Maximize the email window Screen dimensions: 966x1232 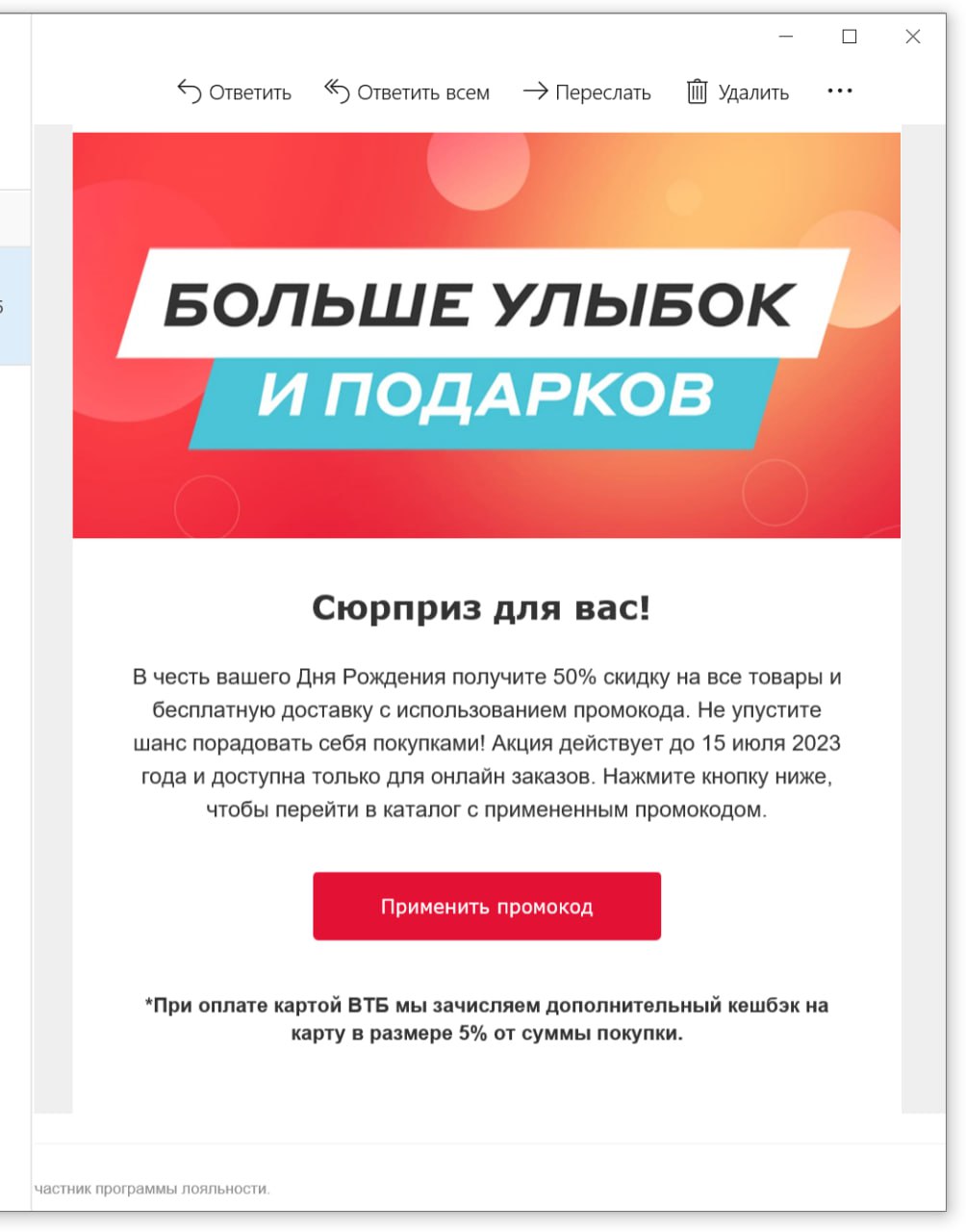[850, 37]
